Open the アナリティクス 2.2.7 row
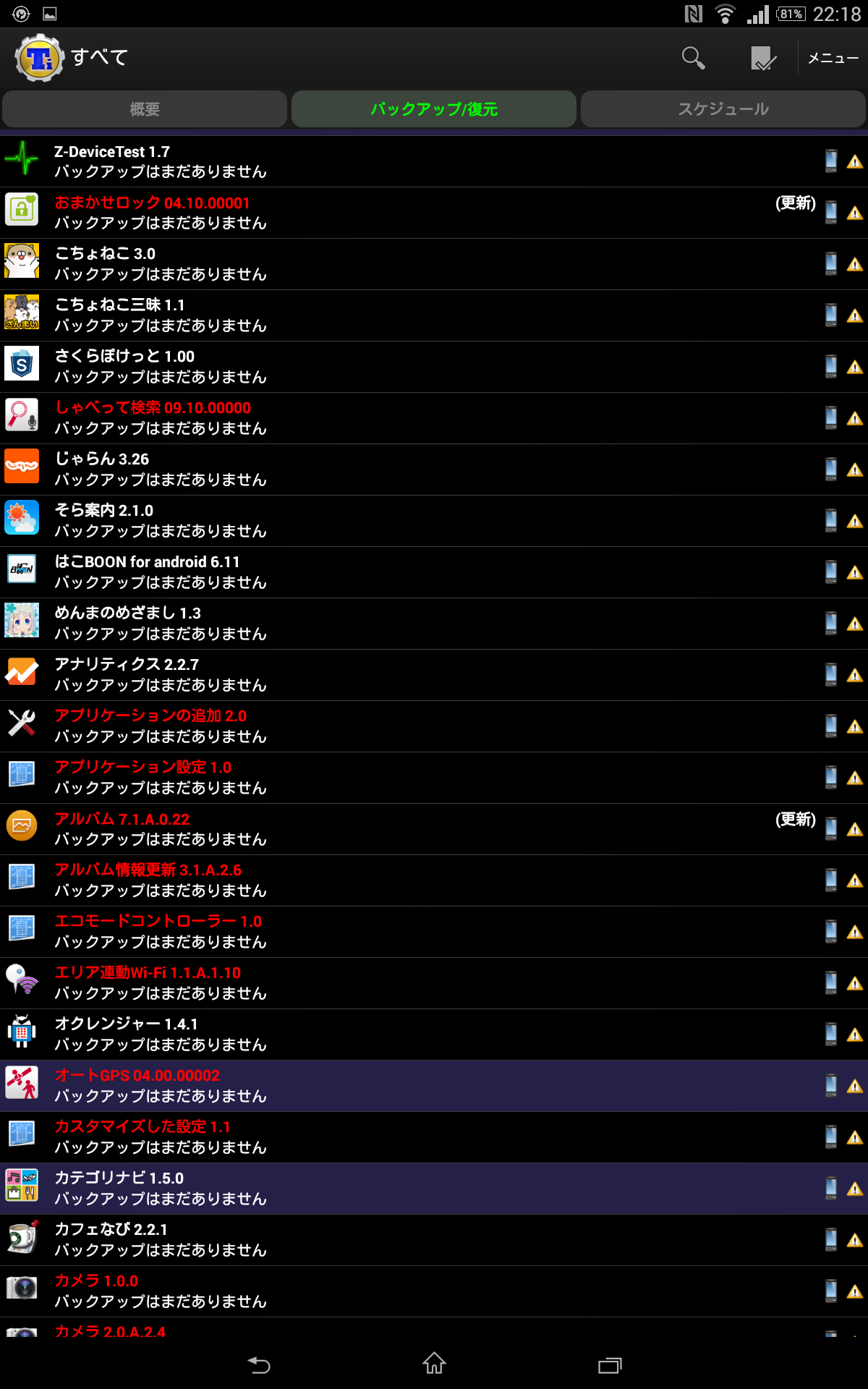This screenshot has height=1389, width=868. tap(434, 675)
